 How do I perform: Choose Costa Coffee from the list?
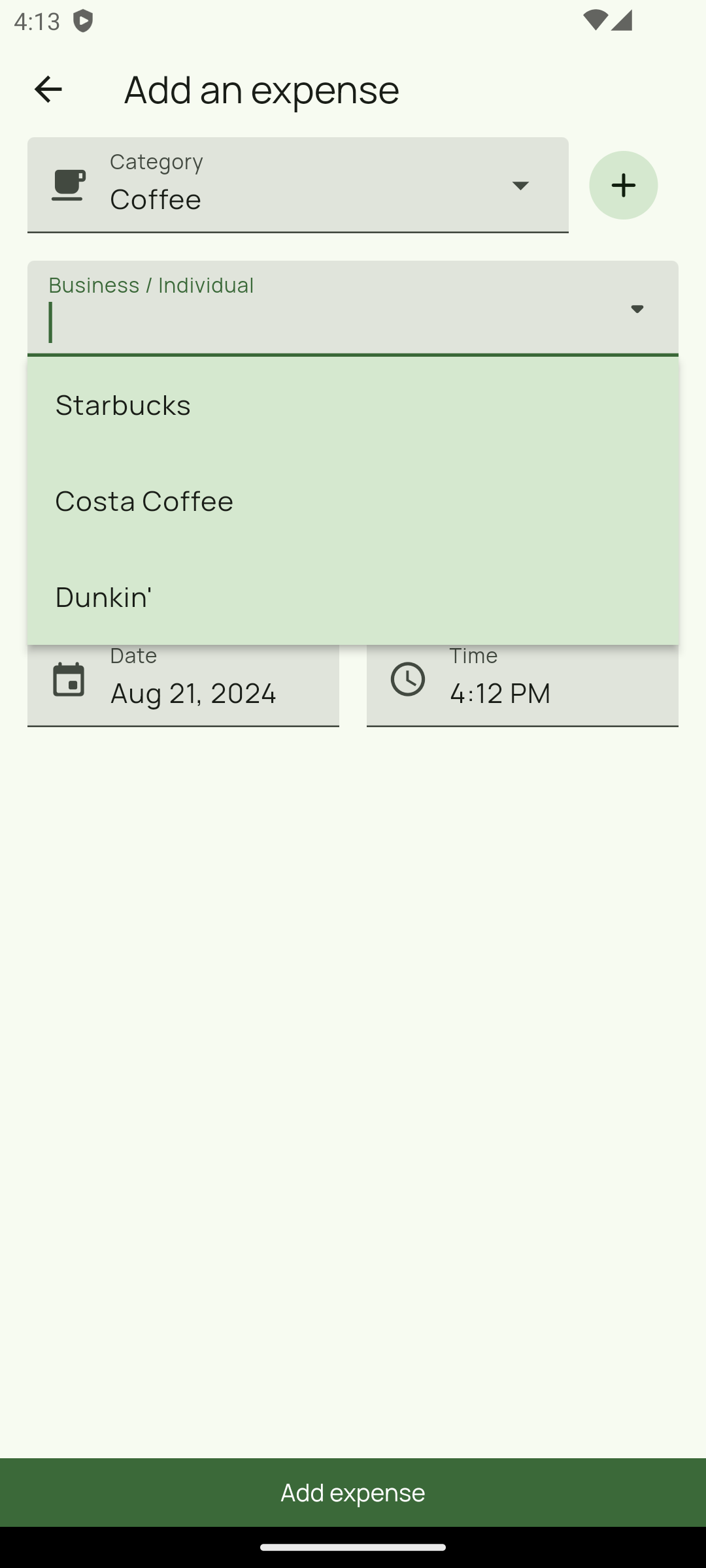point(353,501)
